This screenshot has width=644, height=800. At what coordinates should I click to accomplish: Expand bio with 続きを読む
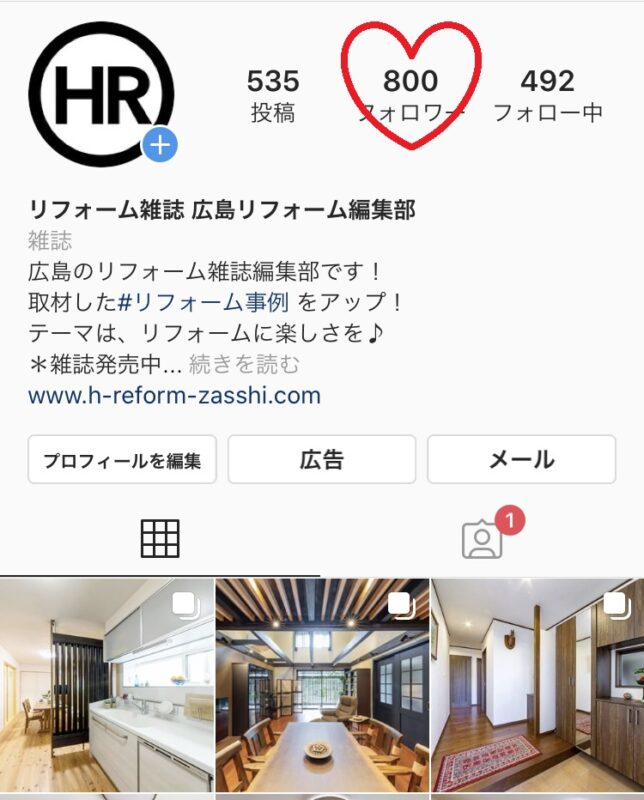click(x=244, y=363)
